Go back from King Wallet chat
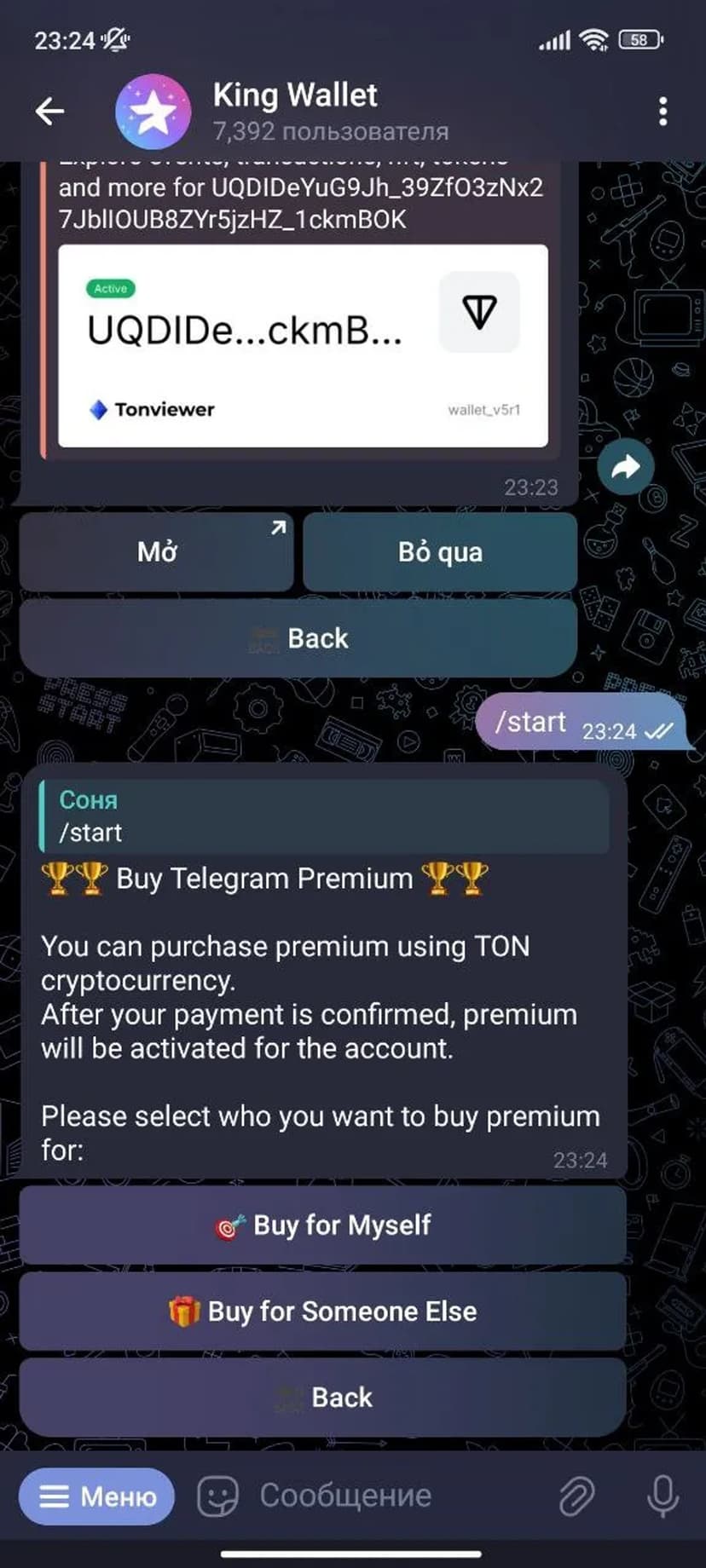The width and height of the screenshot is (706, 1568). 49,111
